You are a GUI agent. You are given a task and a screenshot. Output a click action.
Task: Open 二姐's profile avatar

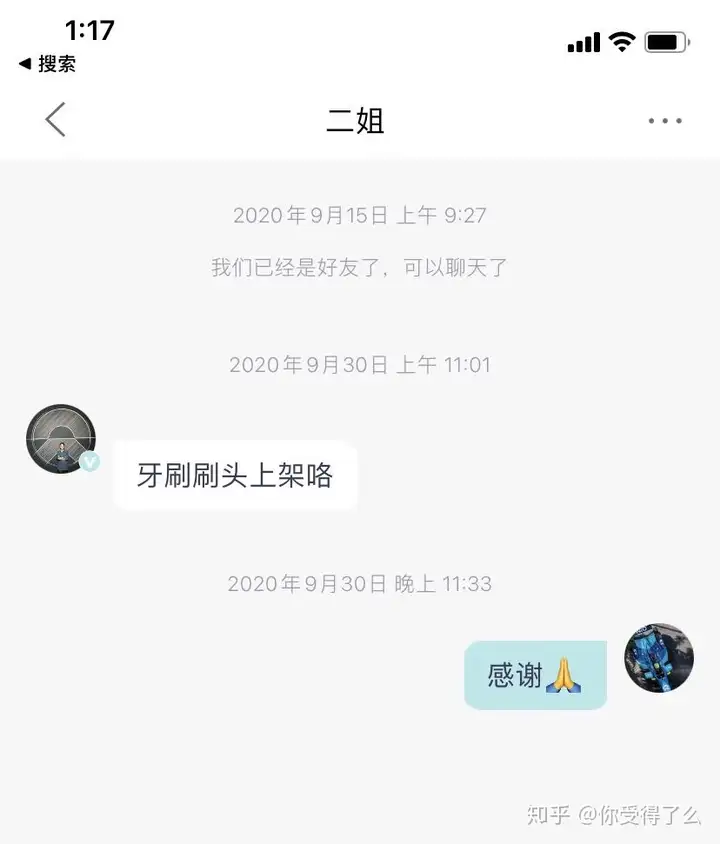coord(61,439)
